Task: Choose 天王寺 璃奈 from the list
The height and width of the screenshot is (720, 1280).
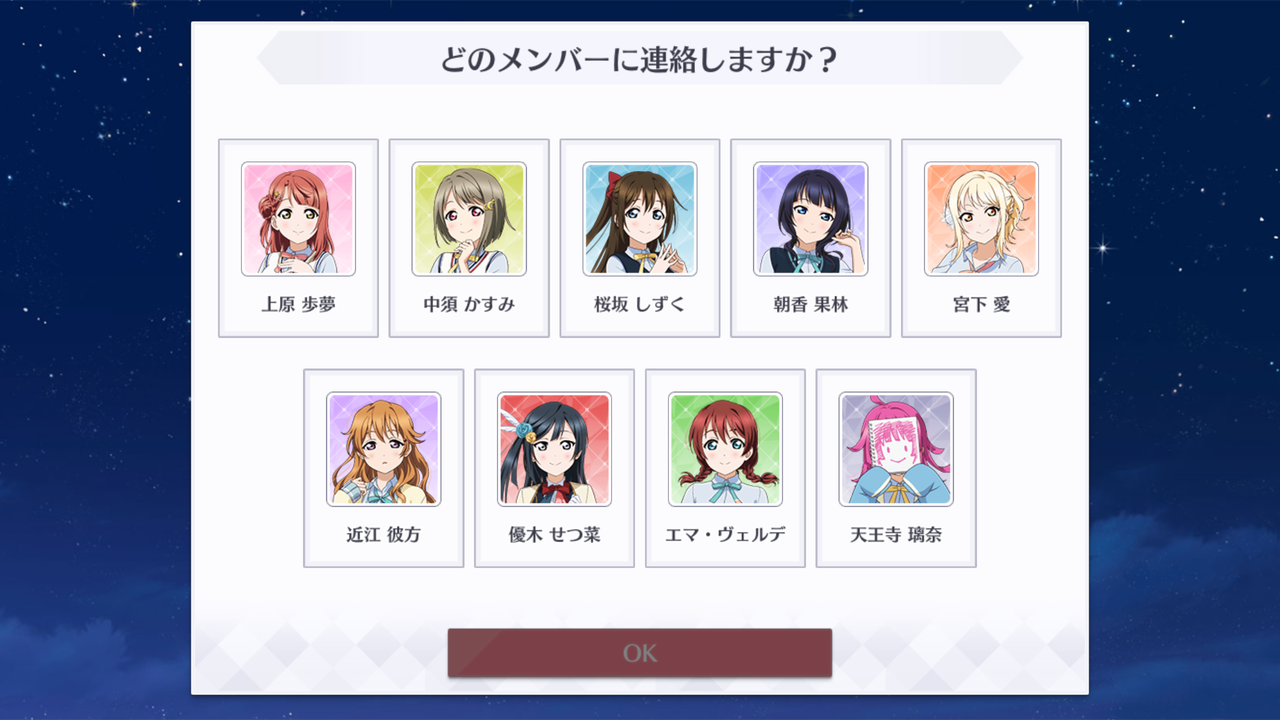Action: pos(896,468)
